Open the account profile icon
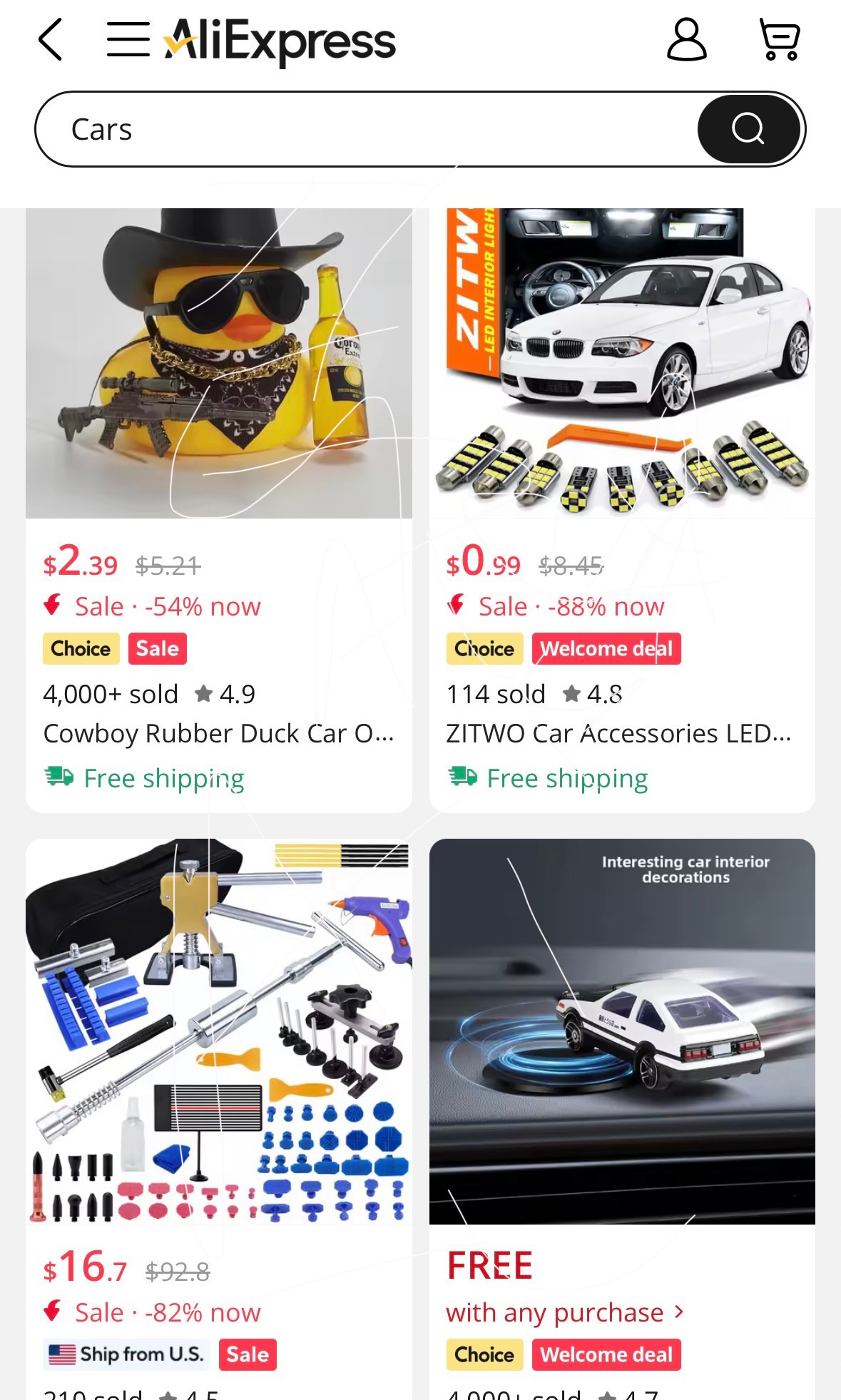This screenshot has width=841, height=1400. 686,40
